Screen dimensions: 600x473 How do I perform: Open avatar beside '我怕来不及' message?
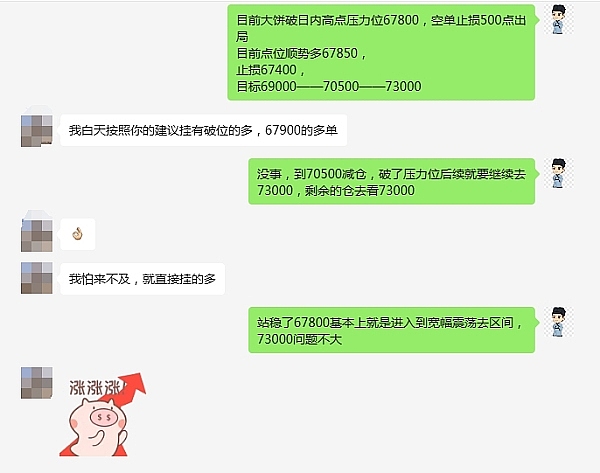click(36, 278)
